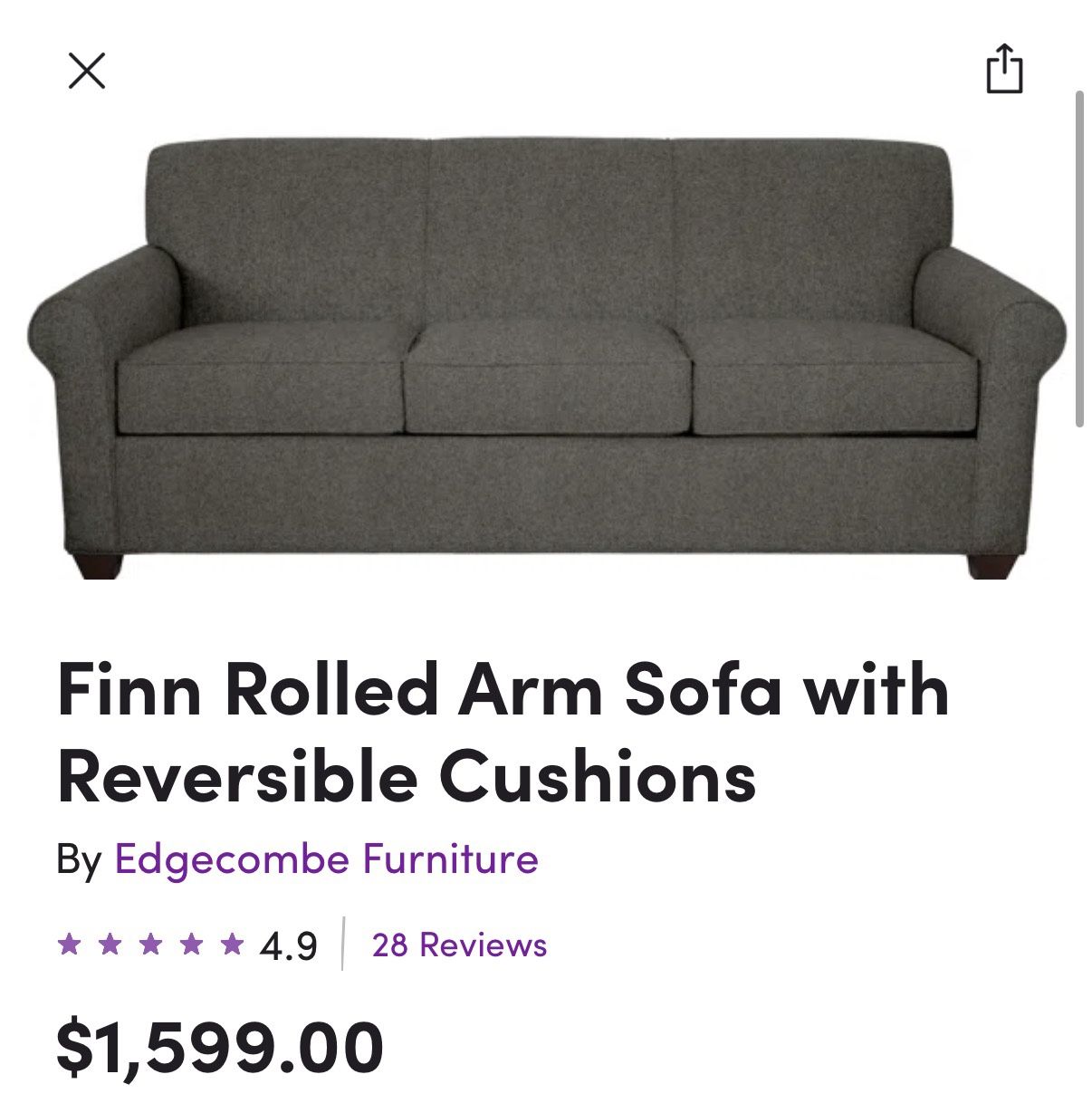
Task: Close the product detail view
Action: point(88,72)
